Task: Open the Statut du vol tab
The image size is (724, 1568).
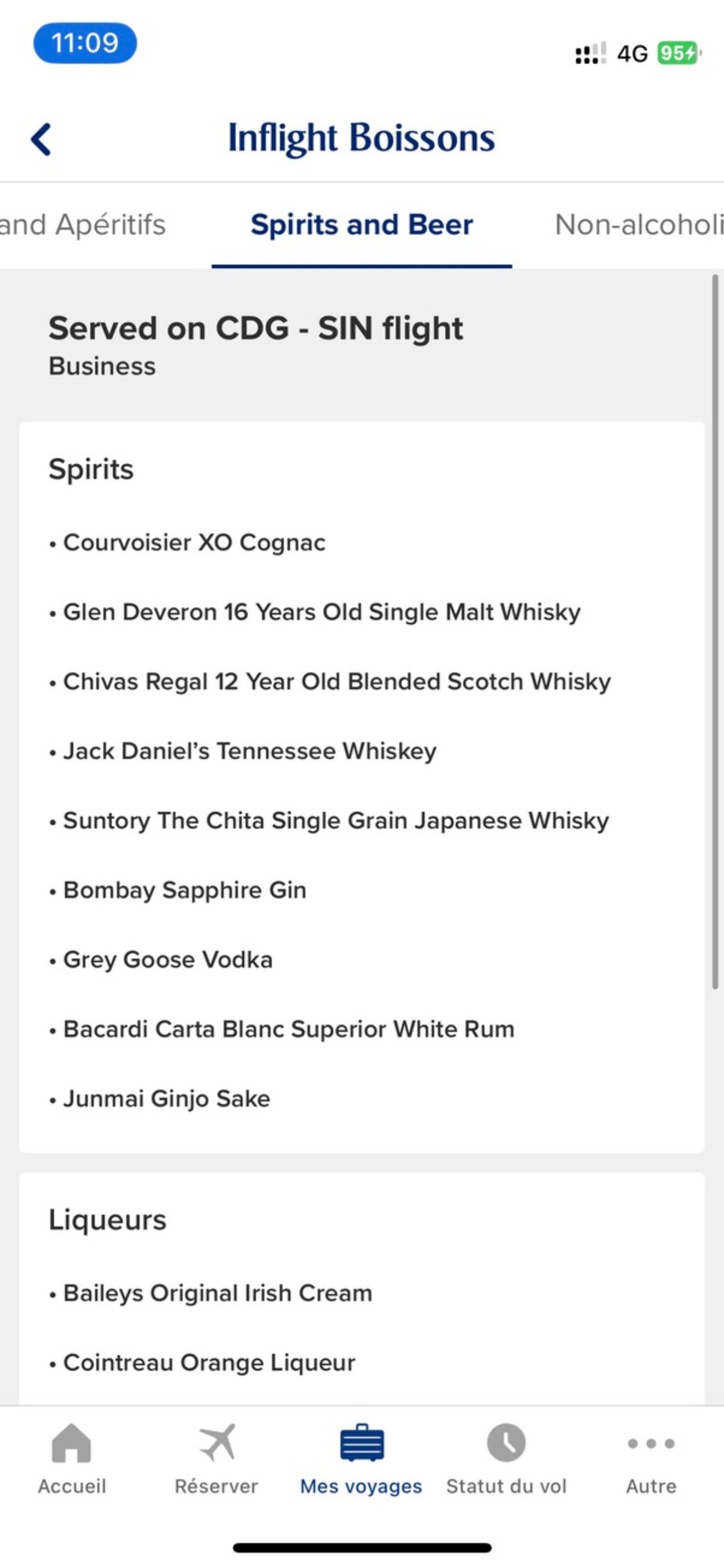Action: click(x=506, y=1459)
